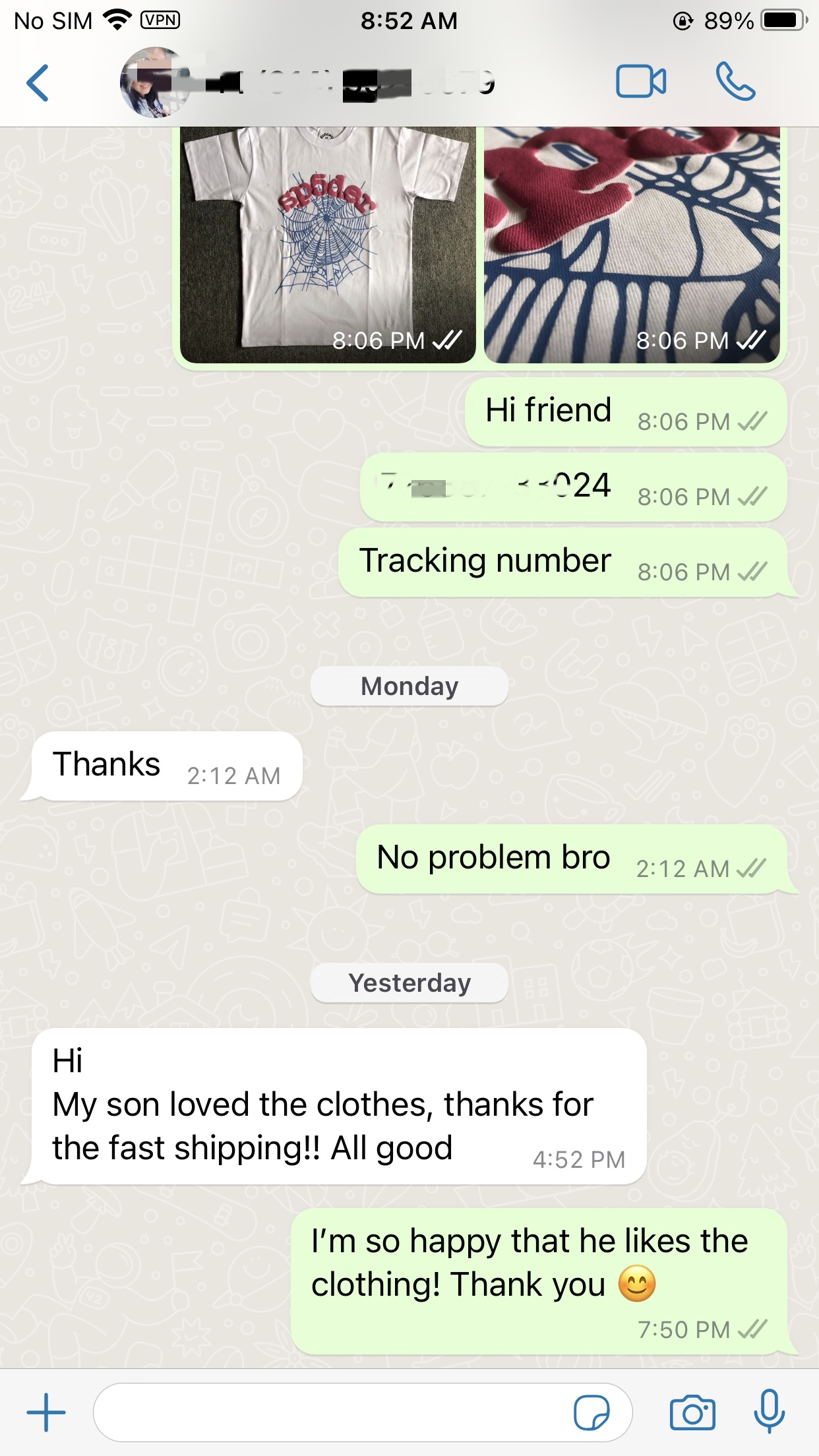The height and width of the screenshot is (1456, 819).
Task: Tap the plus attachment button
Action: [x=46, y=1412]
